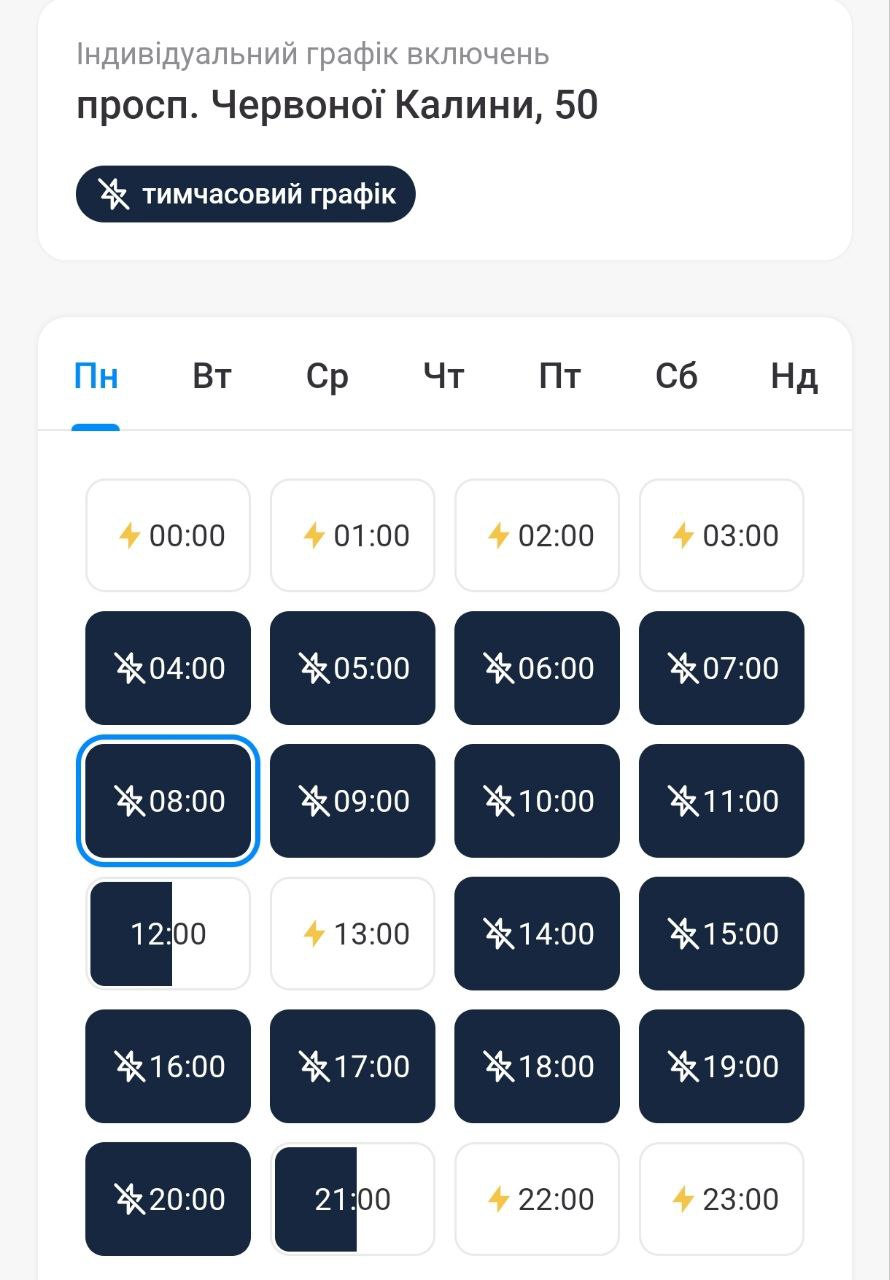Select the Пт day tab
890x1280 pixels.
coord(560,377)
